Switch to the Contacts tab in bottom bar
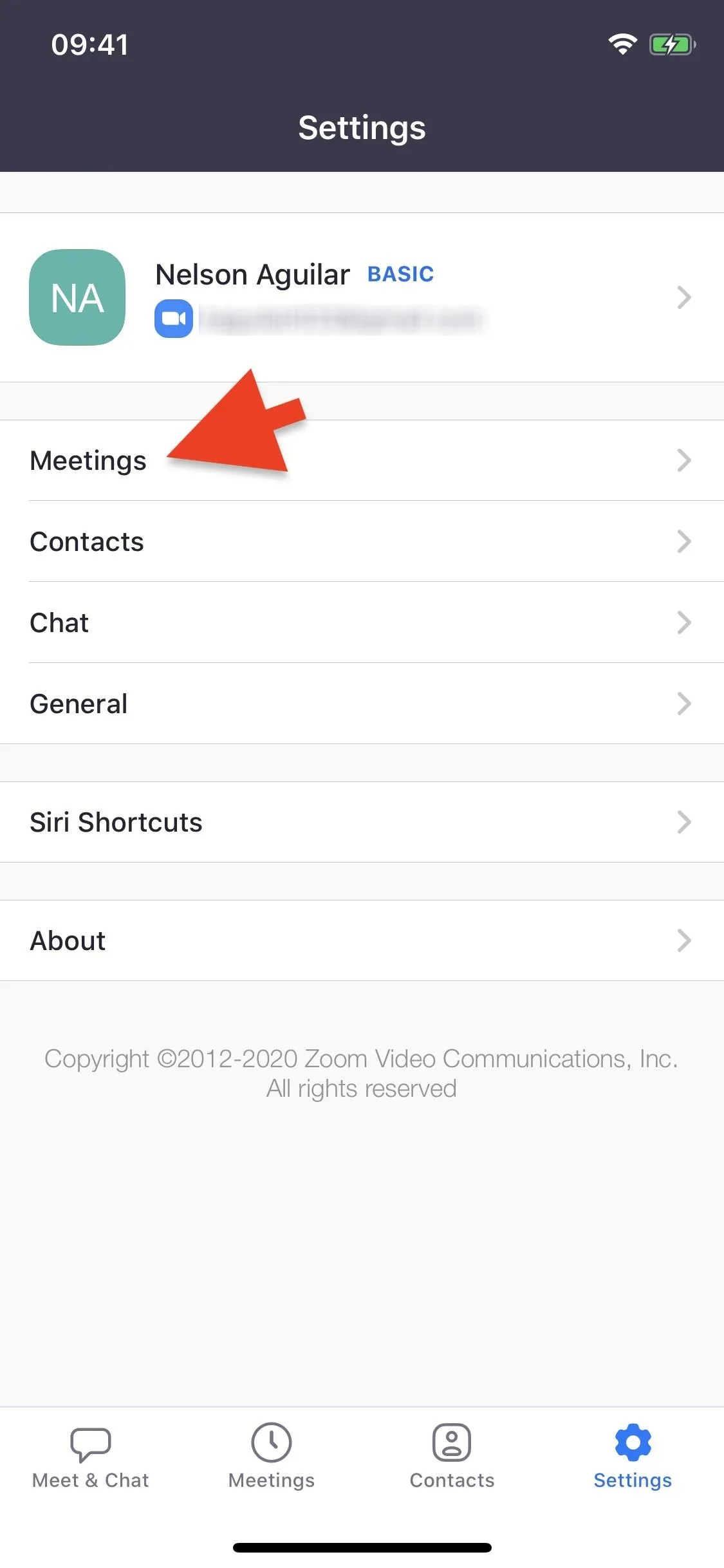Screen dimensions: 724x1568 (x=452, y=1457)
